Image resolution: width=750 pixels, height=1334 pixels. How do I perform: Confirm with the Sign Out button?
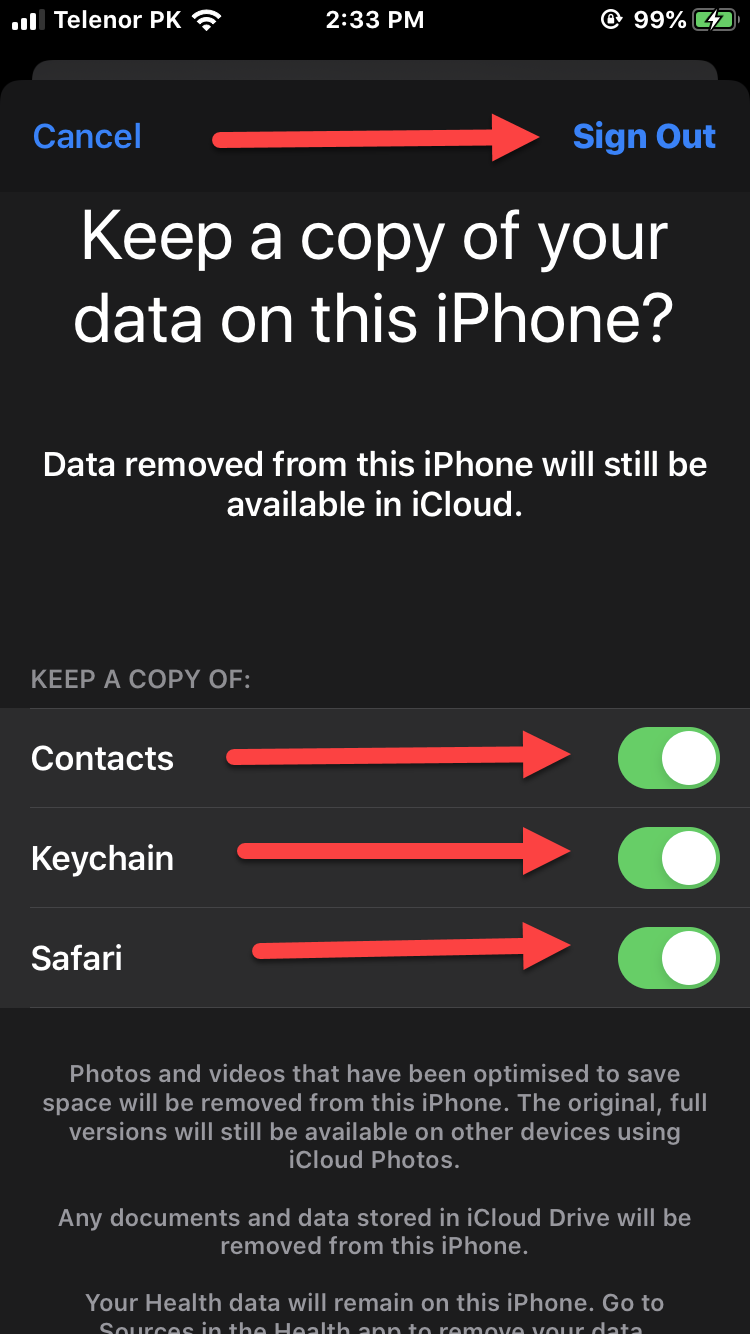644,137
